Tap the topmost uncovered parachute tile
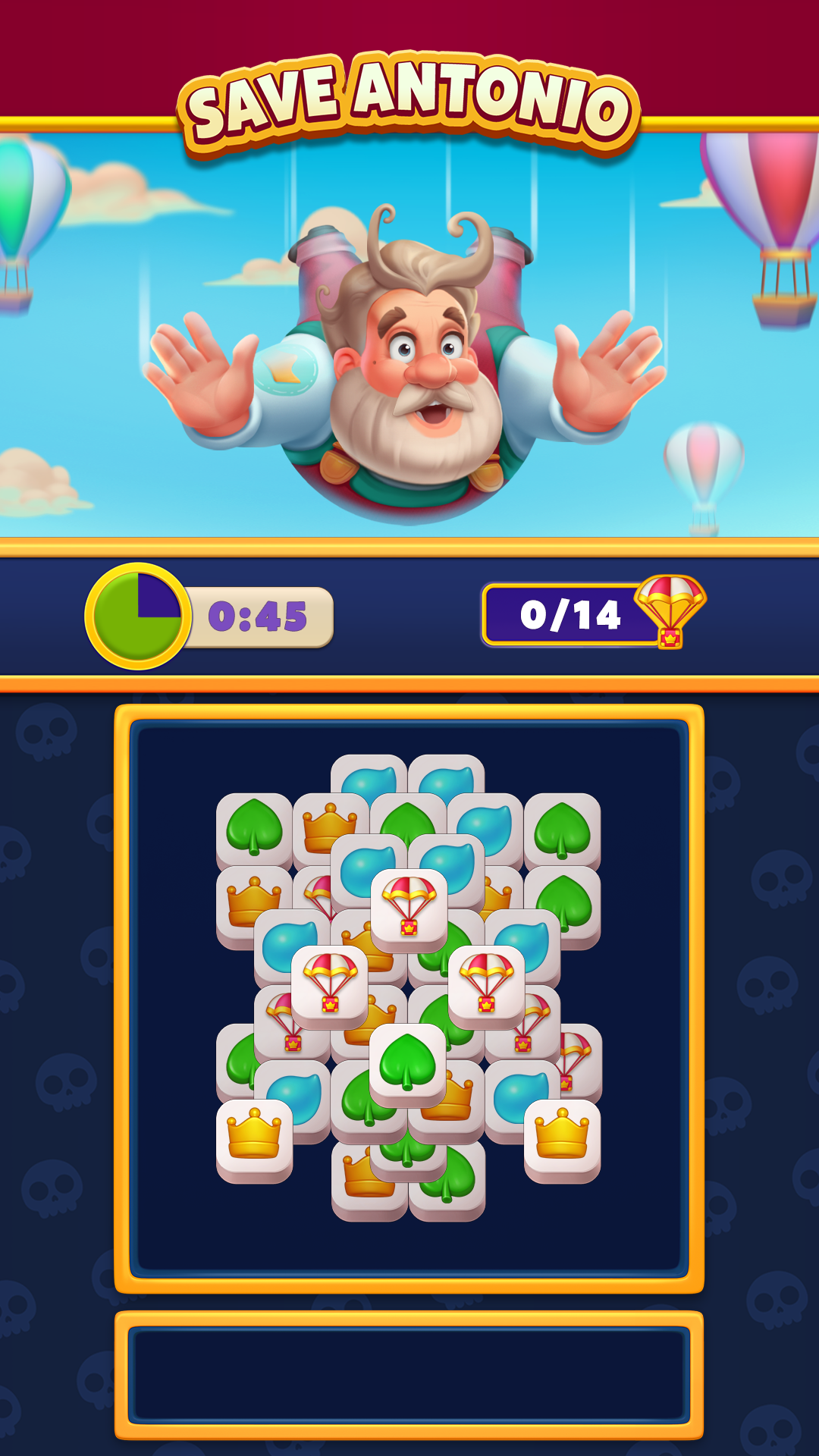This screenshot has width=819, height=1456. 409,908
